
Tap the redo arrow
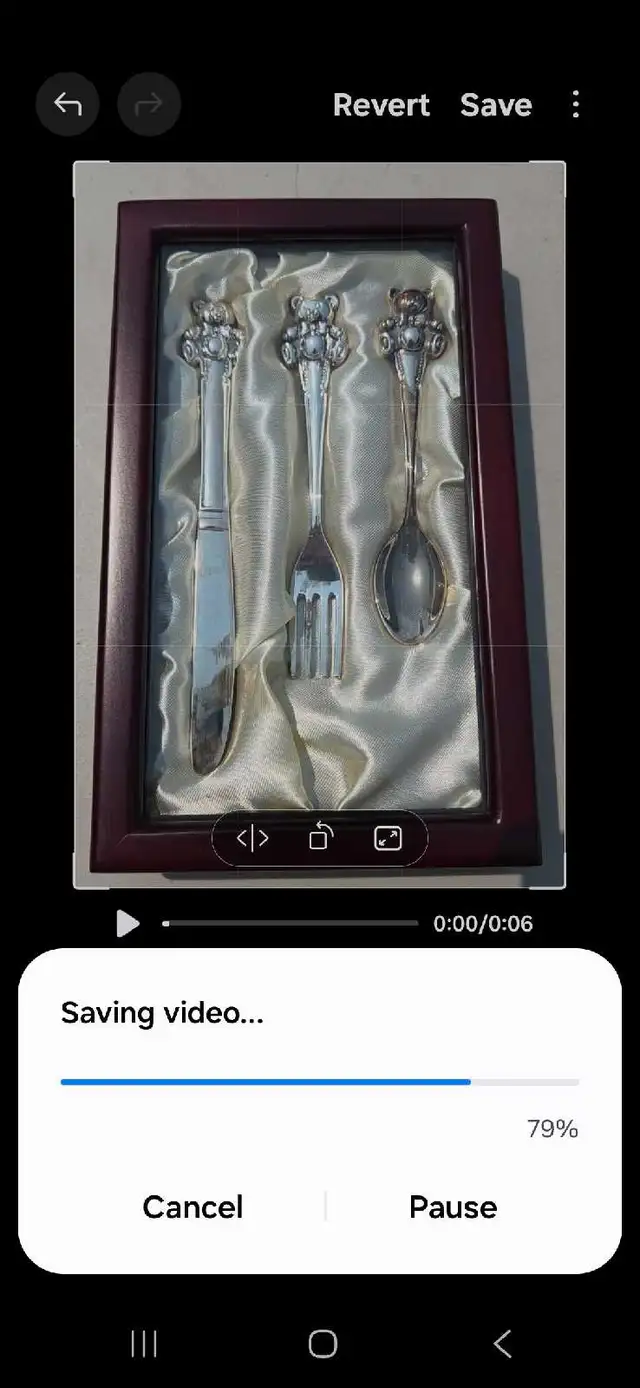149,104
